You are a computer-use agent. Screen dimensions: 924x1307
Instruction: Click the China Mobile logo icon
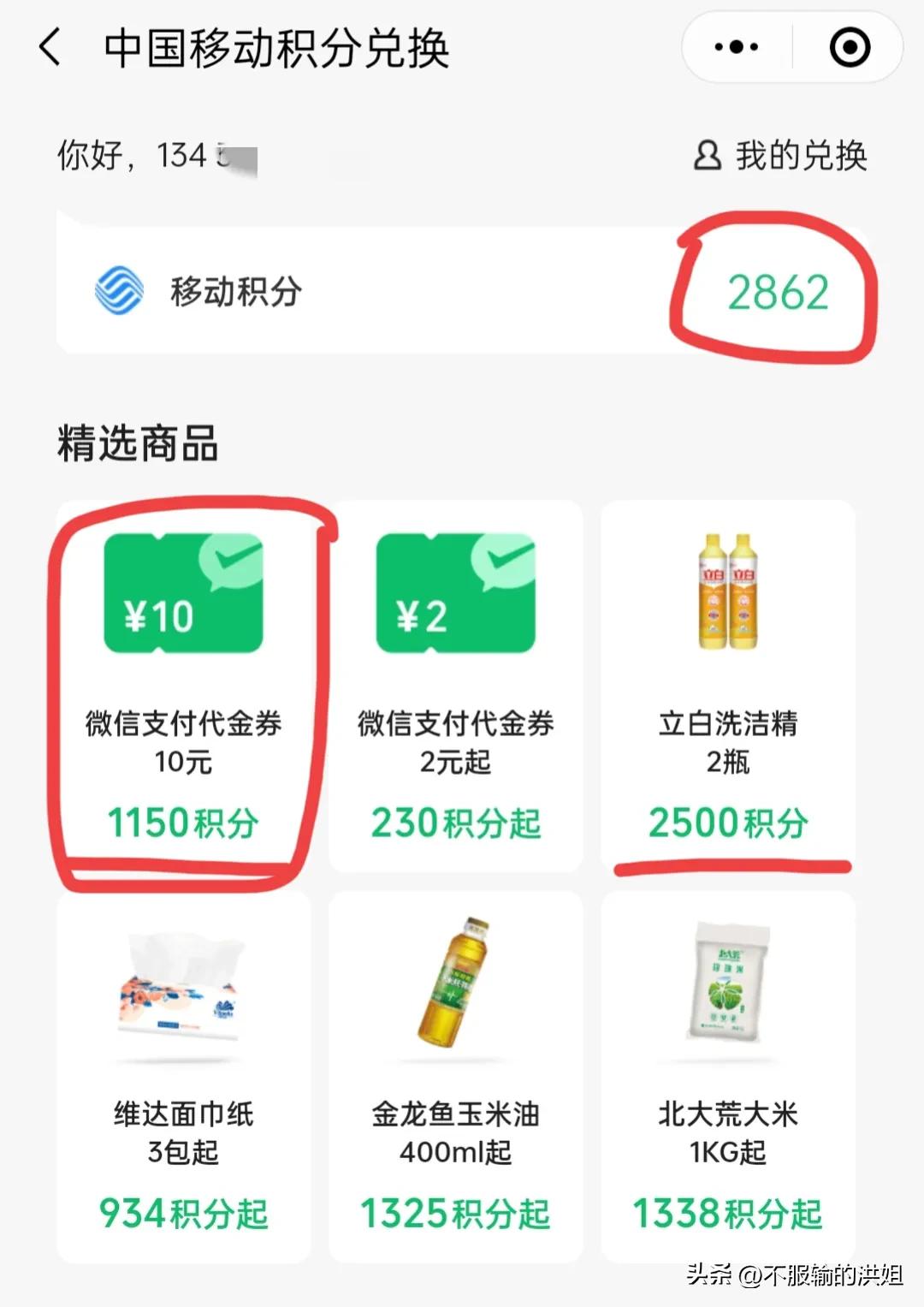tap(120, 293)
